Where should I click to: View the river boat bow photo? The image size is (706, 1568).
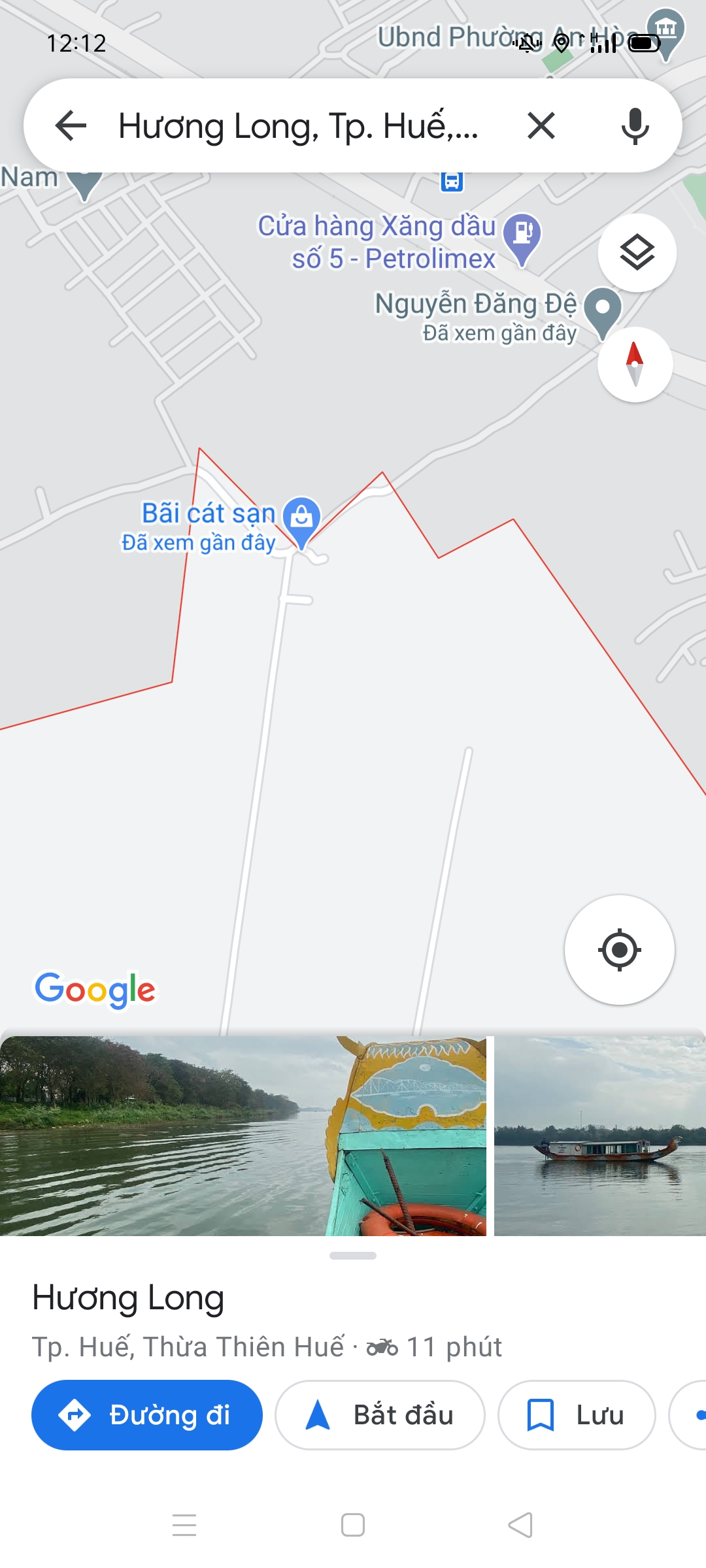point(243,1135)
